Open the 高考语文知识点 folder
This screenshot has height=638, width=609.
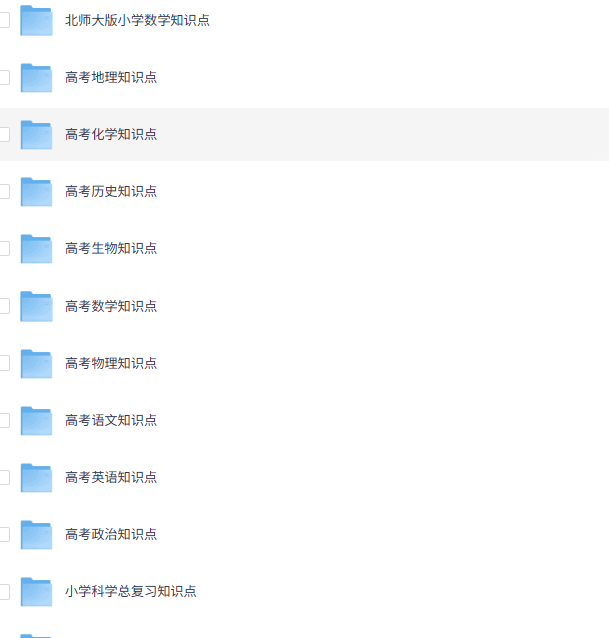click(110, 420)
